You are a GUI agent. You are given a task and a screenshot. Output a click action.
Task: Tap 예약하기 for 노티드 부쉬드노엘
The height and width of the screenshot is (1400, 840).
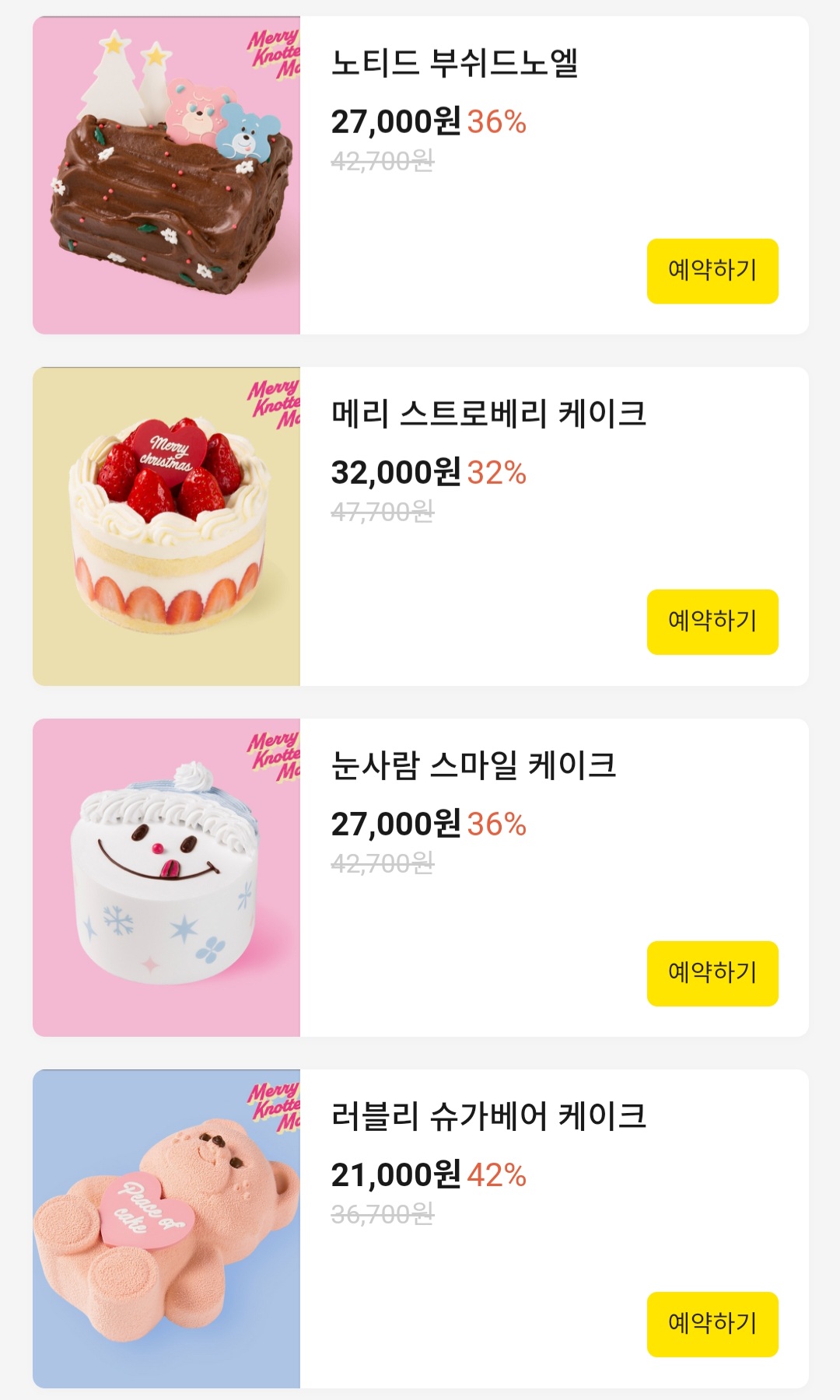pos(712,271)
